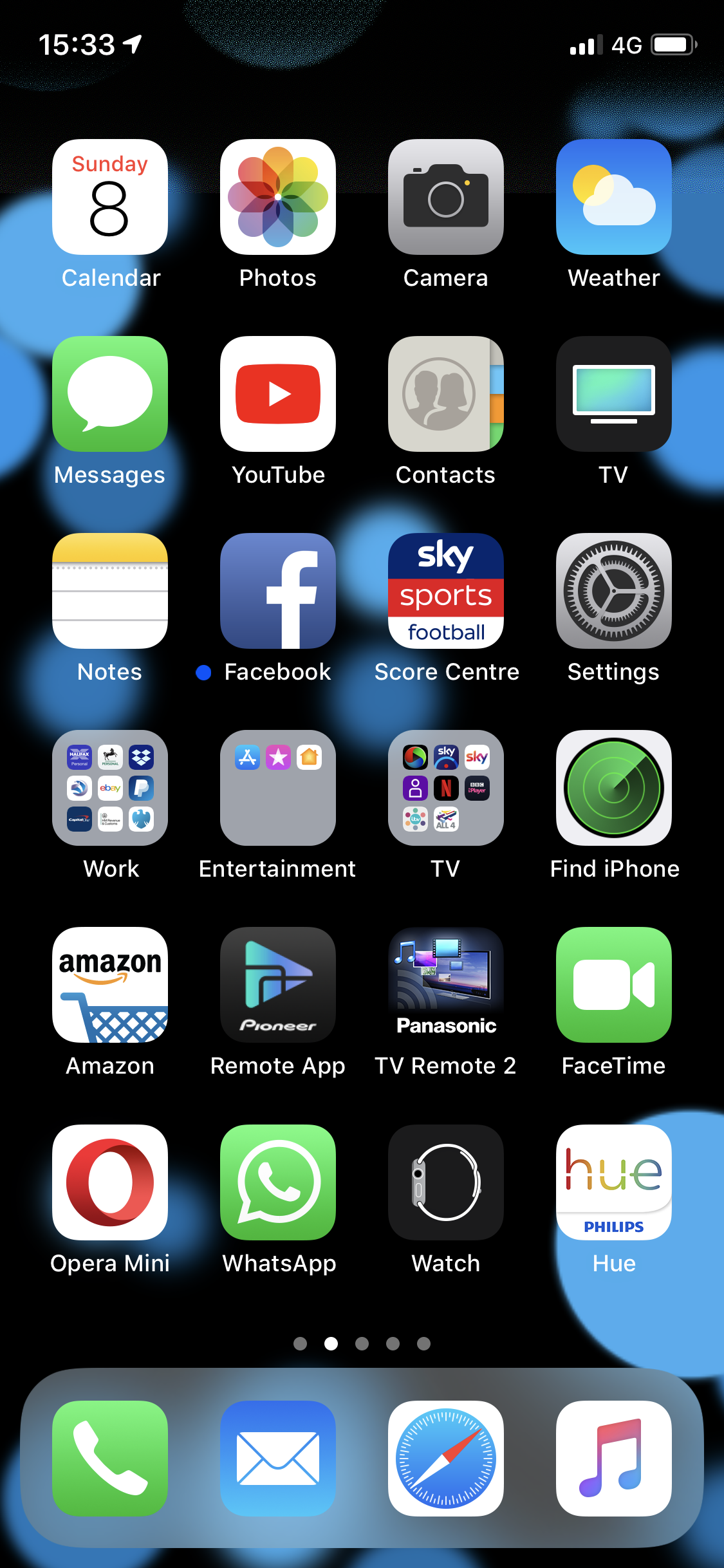Open the Settings app

614,591
